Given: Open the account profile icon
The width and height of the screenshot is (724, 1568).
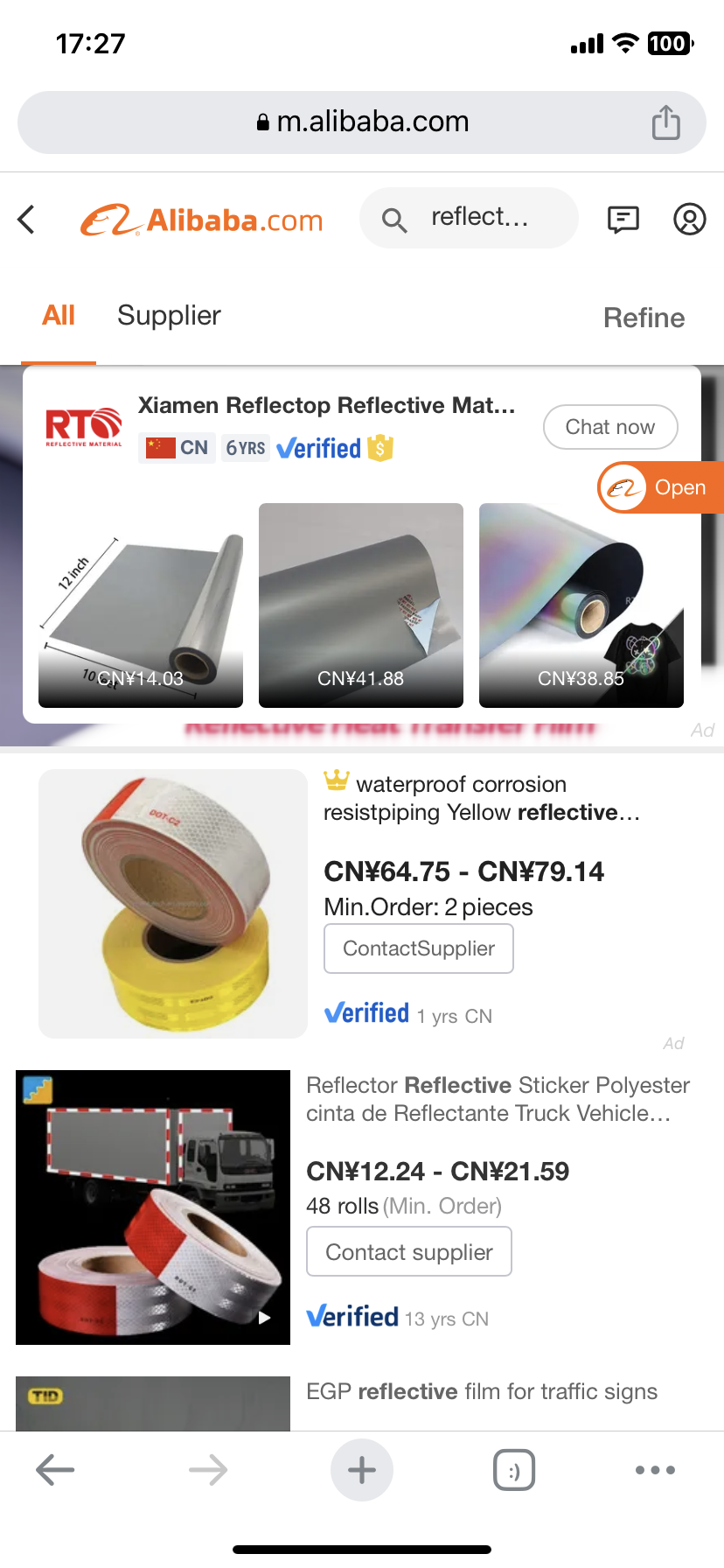Looking at the screenshot, I should coord(689,220).
